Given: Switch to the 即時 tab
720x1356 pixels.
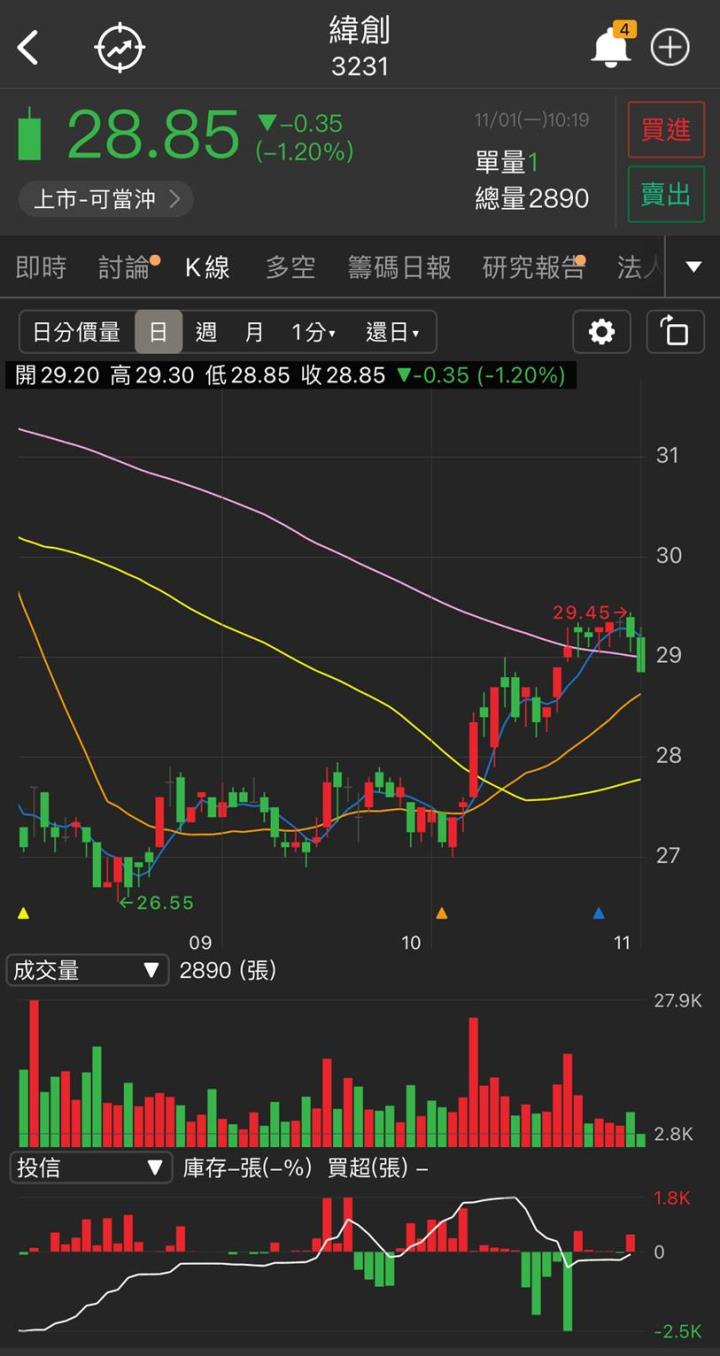Looking at the screenshot, I should click(x=41, y=267).
